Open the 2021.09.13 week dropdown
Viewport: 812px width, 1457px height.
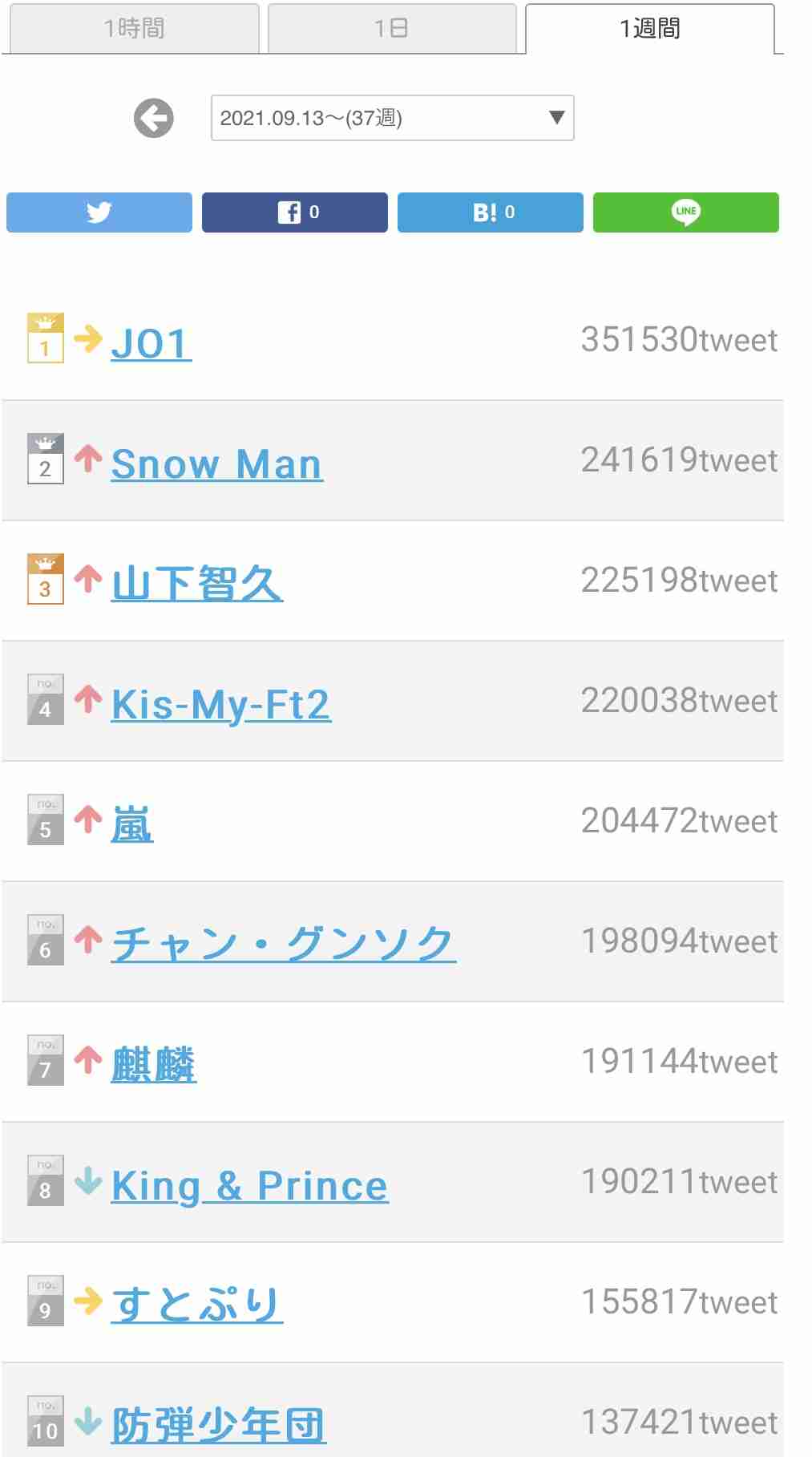(392, 118)
